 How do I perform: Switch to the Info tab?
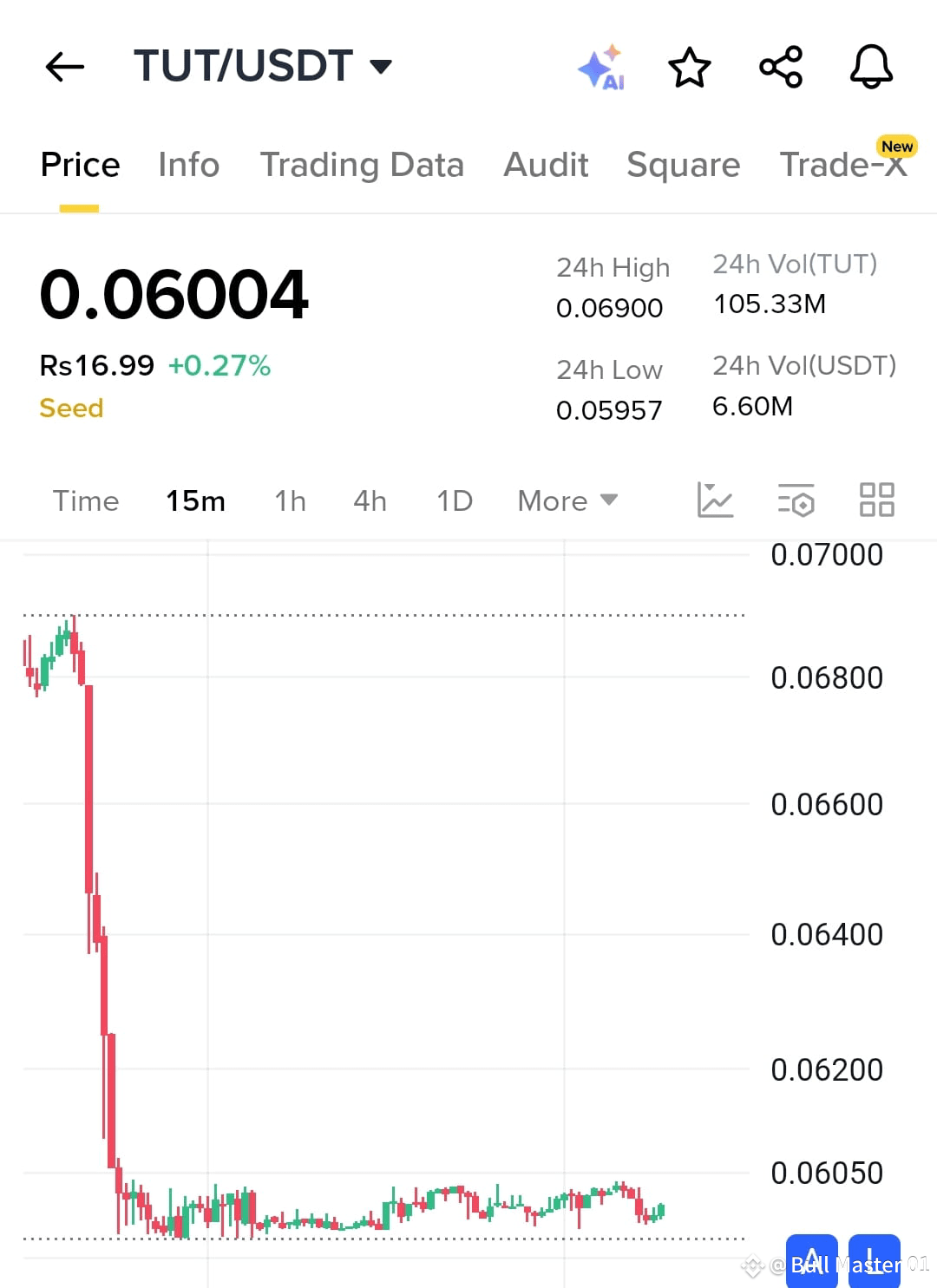click(187, 165)
